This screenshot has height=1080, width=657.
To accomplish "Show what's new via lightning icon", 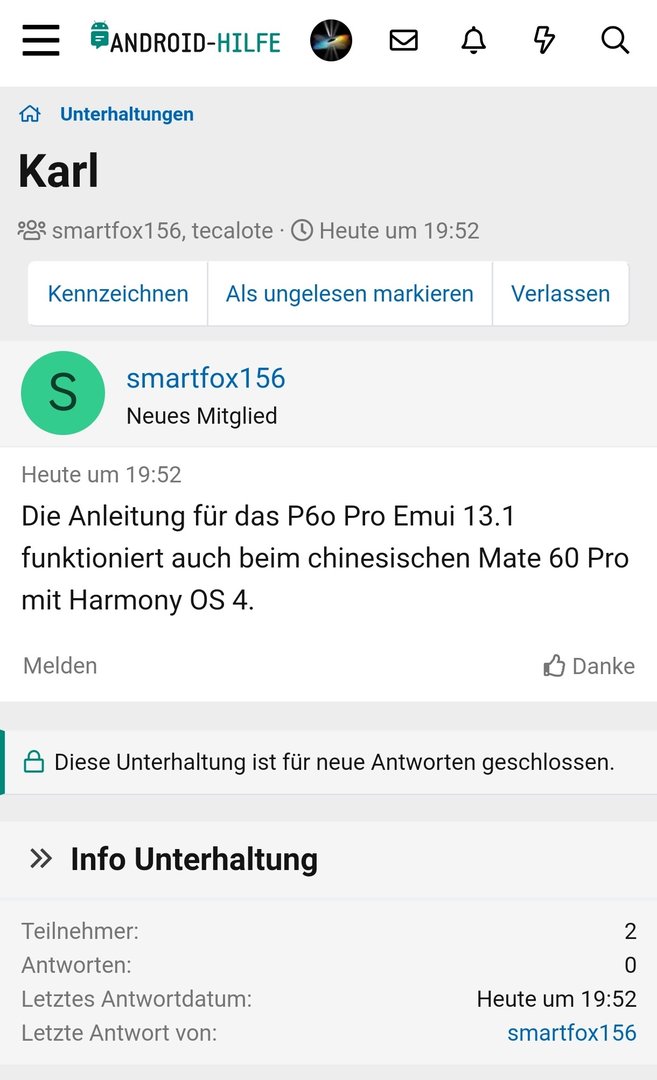I will coord(544,41).
